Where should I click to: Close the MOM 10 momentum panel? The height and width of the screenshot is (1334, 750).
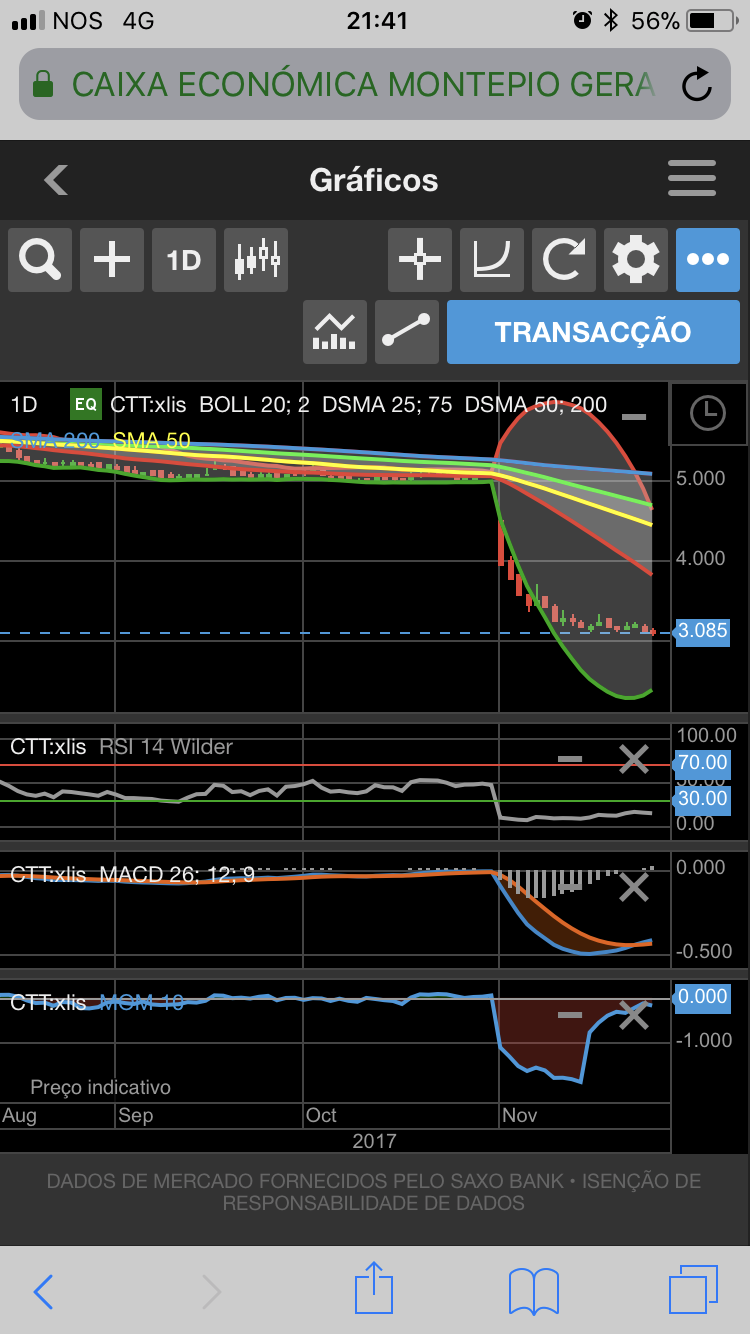(634, 1014)
